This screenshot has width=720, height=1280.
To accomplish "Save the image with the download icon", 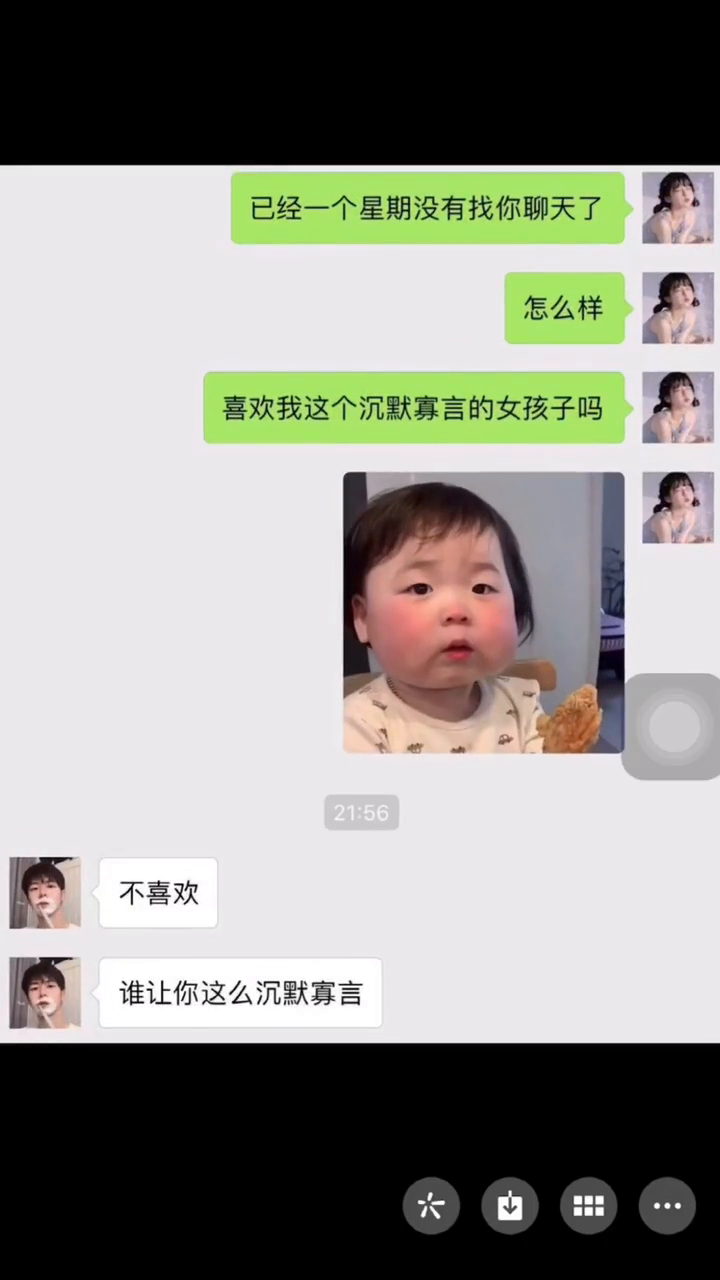I will [510, 1206].
